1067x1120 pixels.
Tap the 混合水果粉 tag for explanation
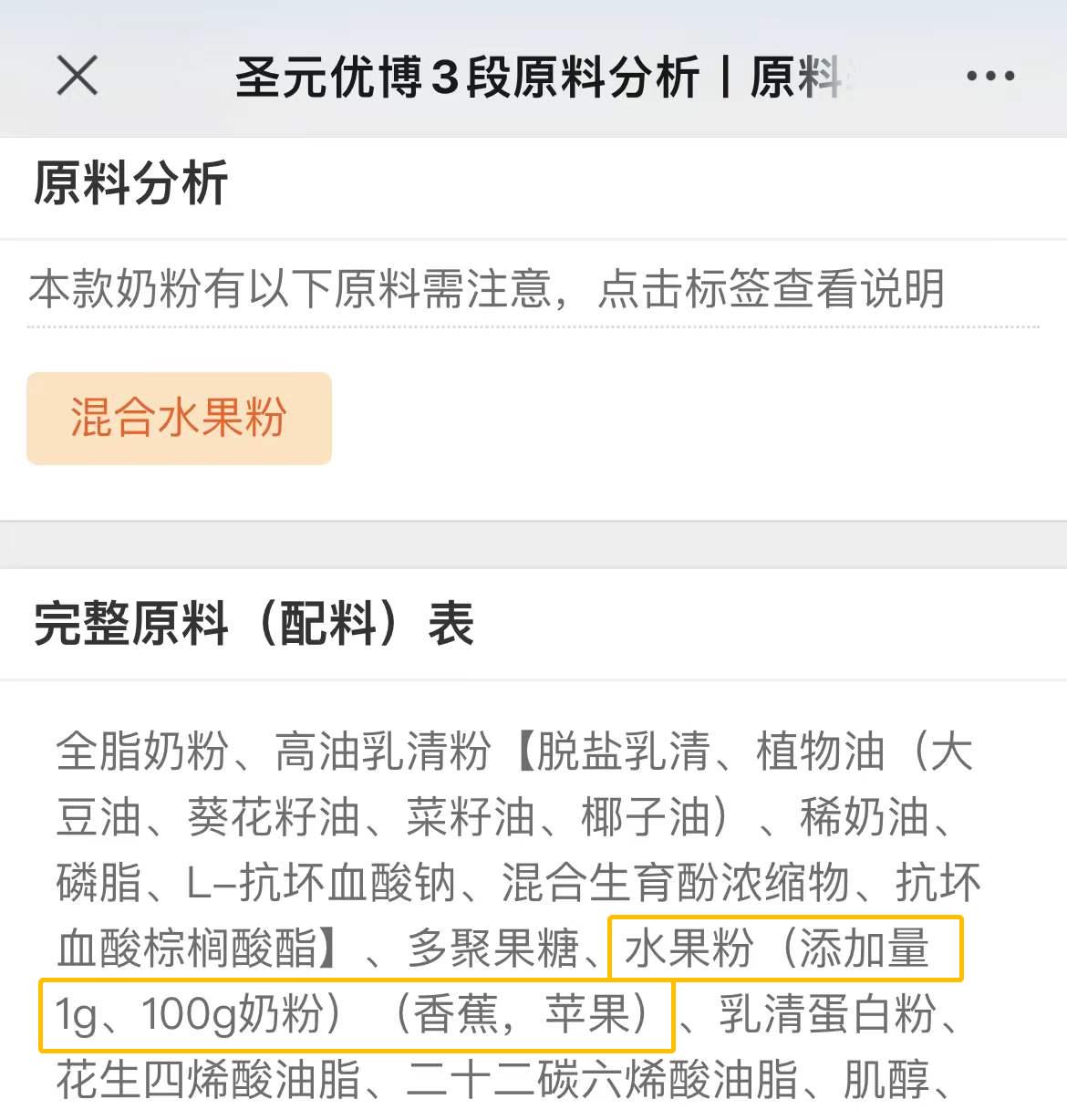(x=179, y=419)
